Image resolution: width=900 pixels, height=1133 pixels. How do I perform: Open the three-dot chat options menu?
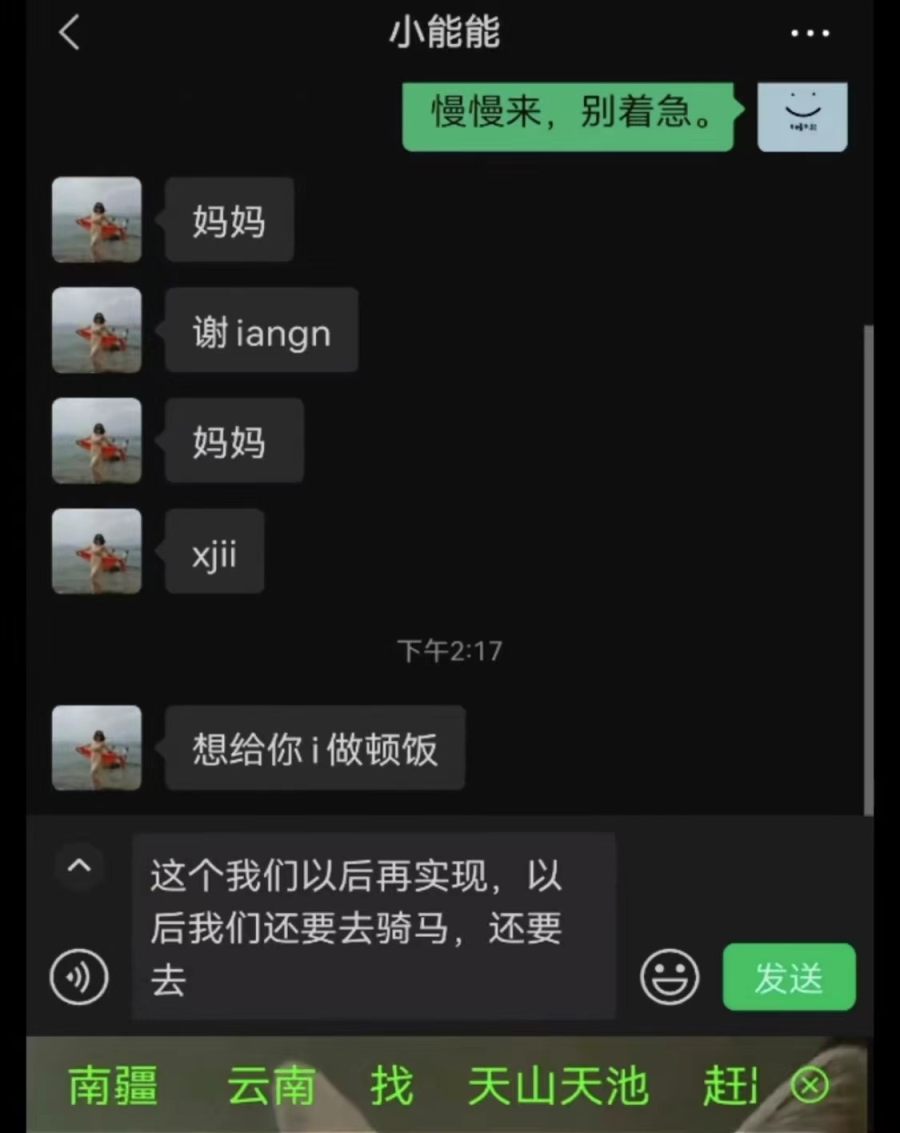[x=809, y=33]
